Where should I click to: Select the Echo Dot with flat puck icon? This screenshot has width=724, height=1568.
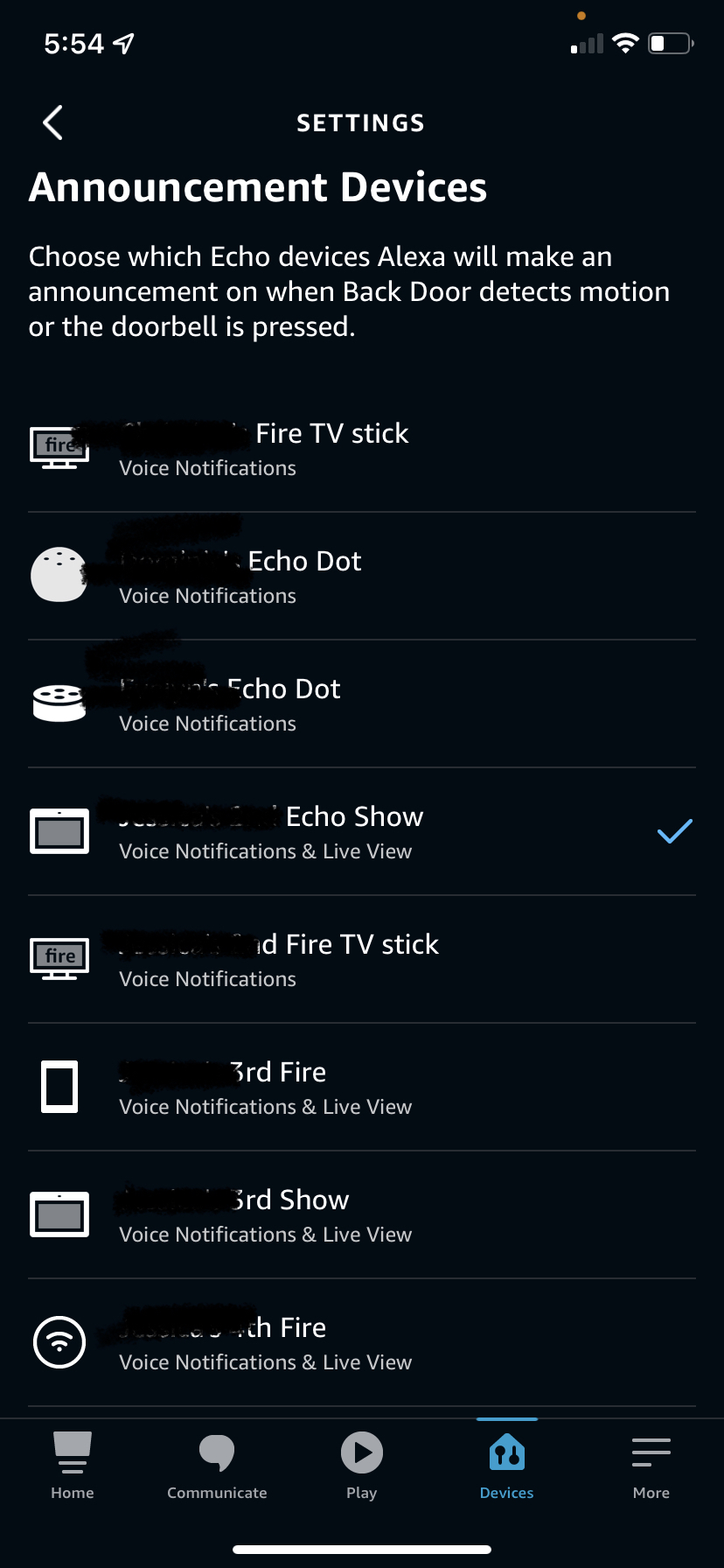coord(362,703)
